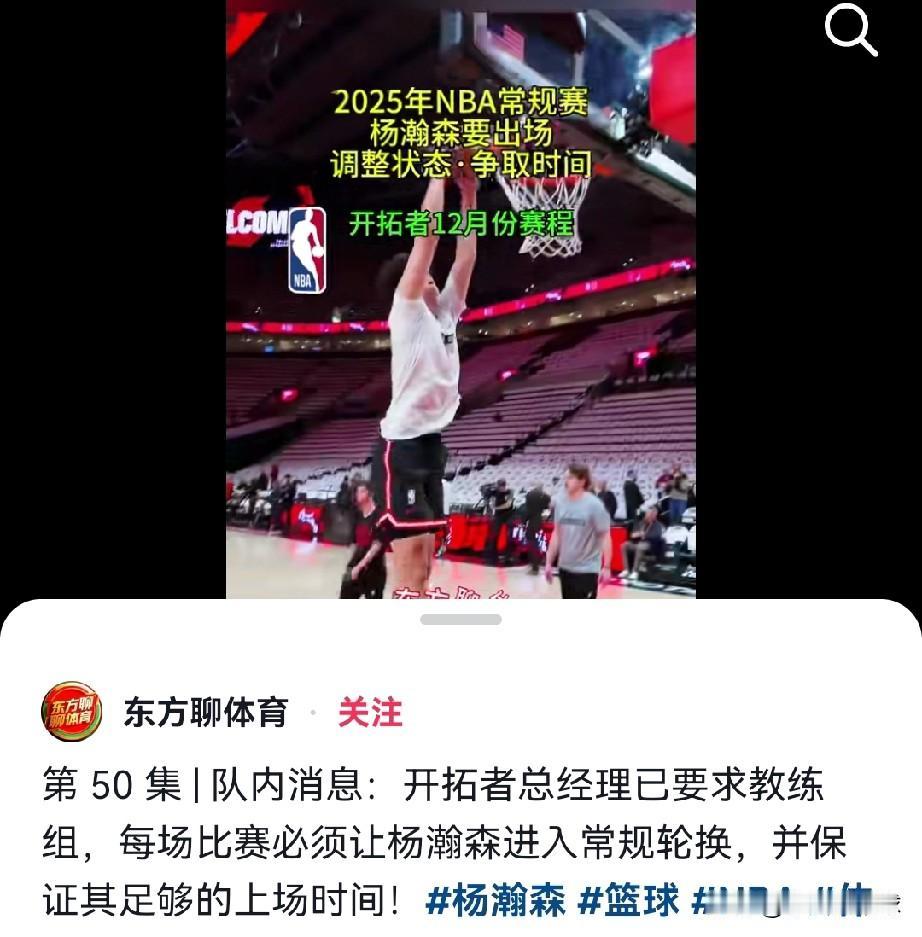
Task: Open search via the magnifier icon
Action: tap(851, 30)
